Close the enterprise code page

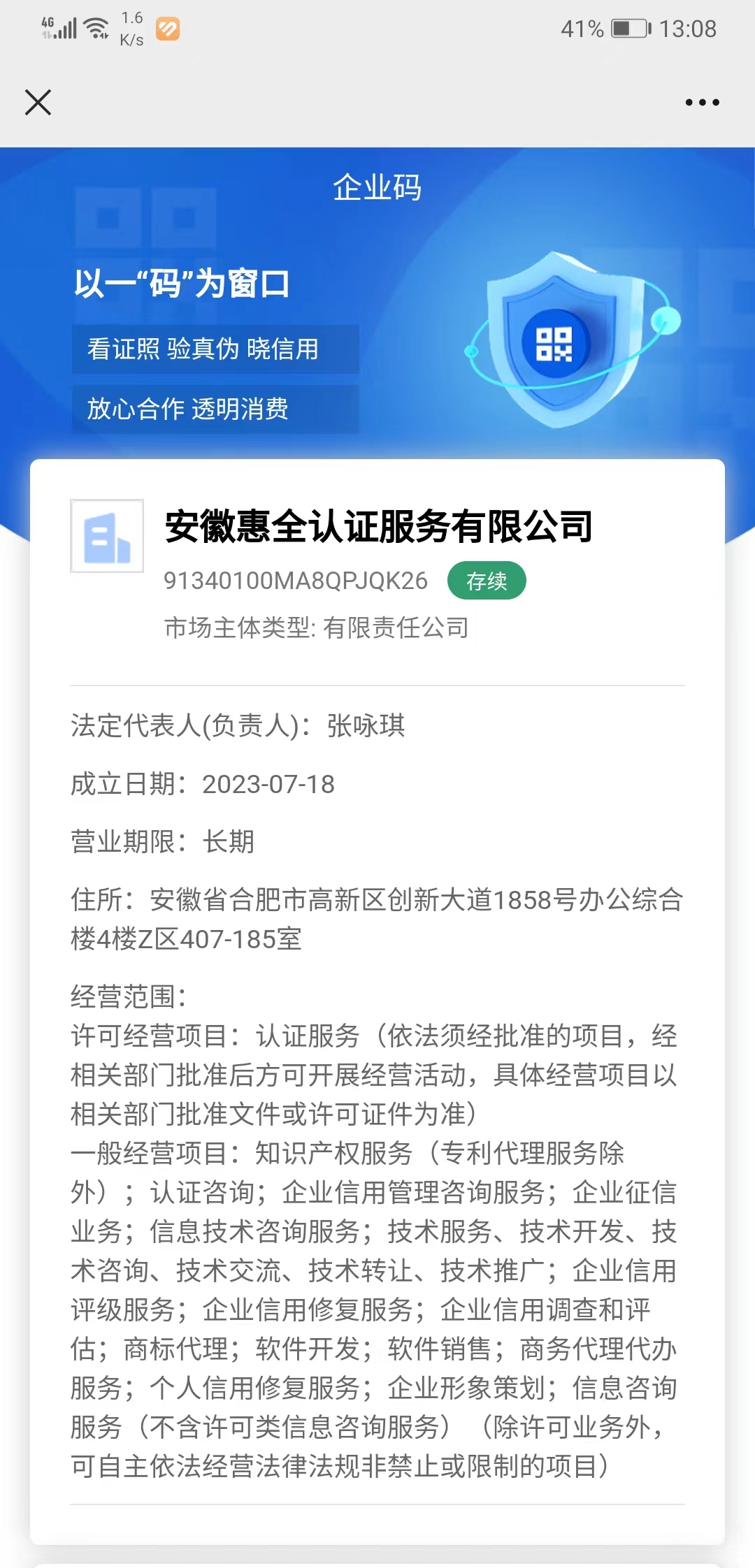click(x=38, y=102)
